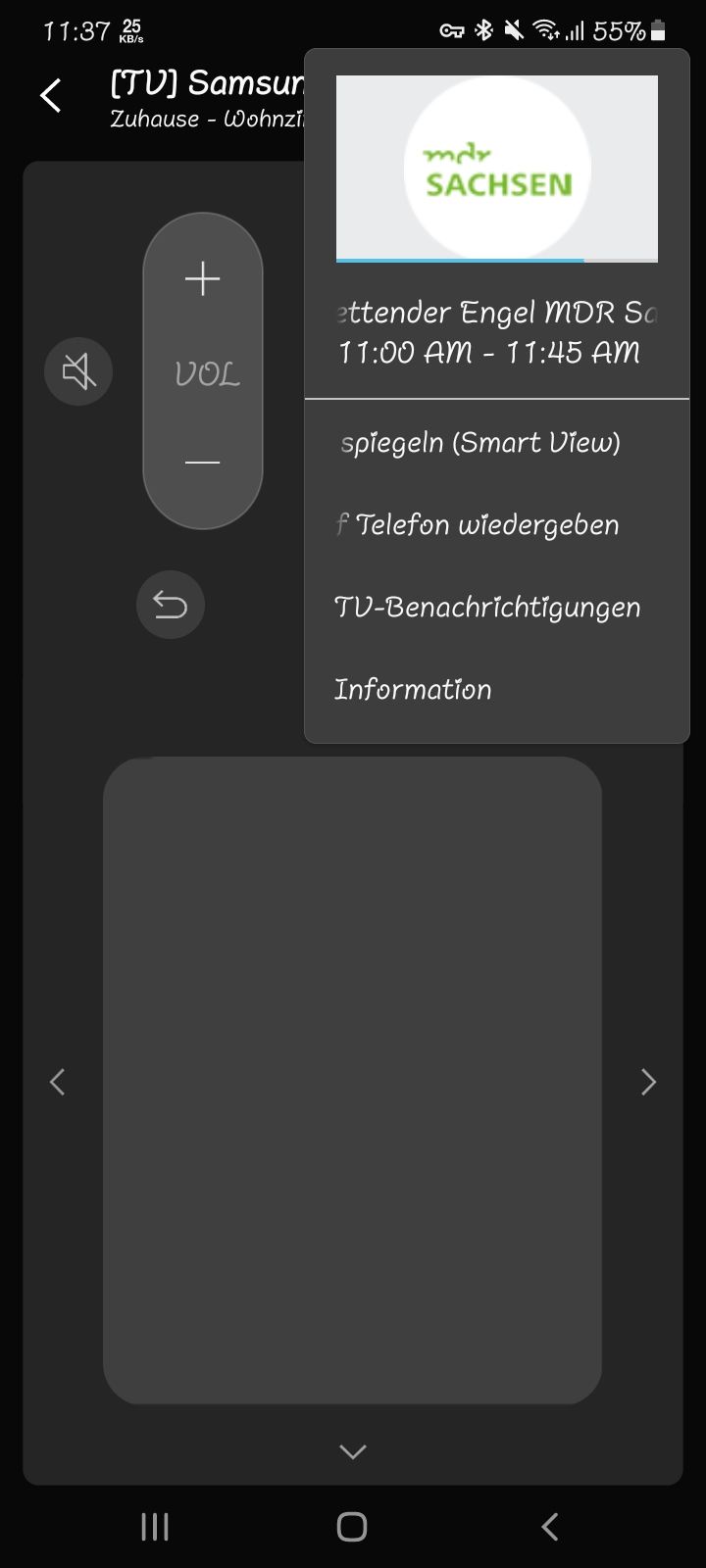Select the Smart View mirroring option

pyautogui.click(x=480, y=443)
